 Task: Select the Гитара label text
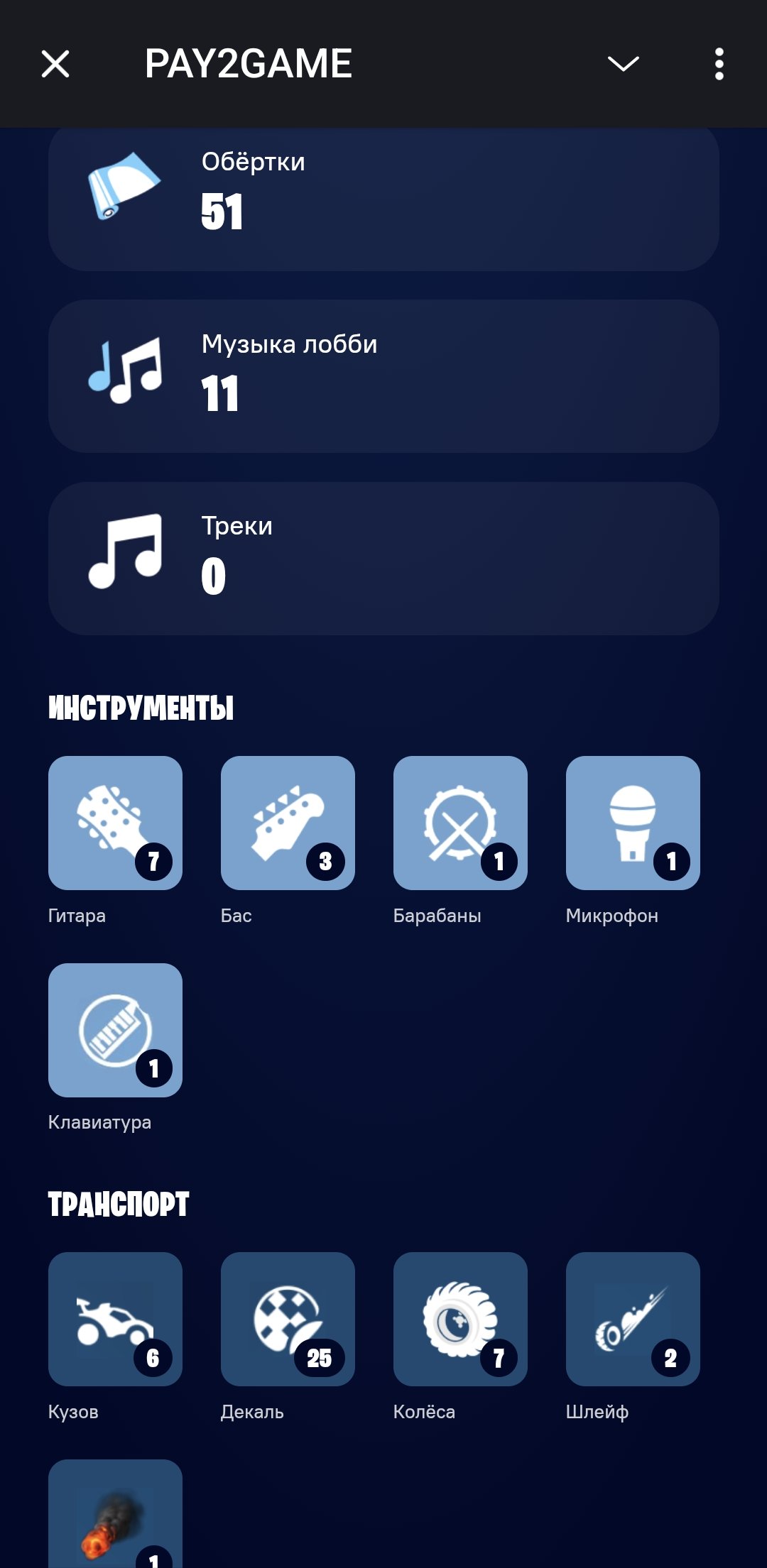77,916
